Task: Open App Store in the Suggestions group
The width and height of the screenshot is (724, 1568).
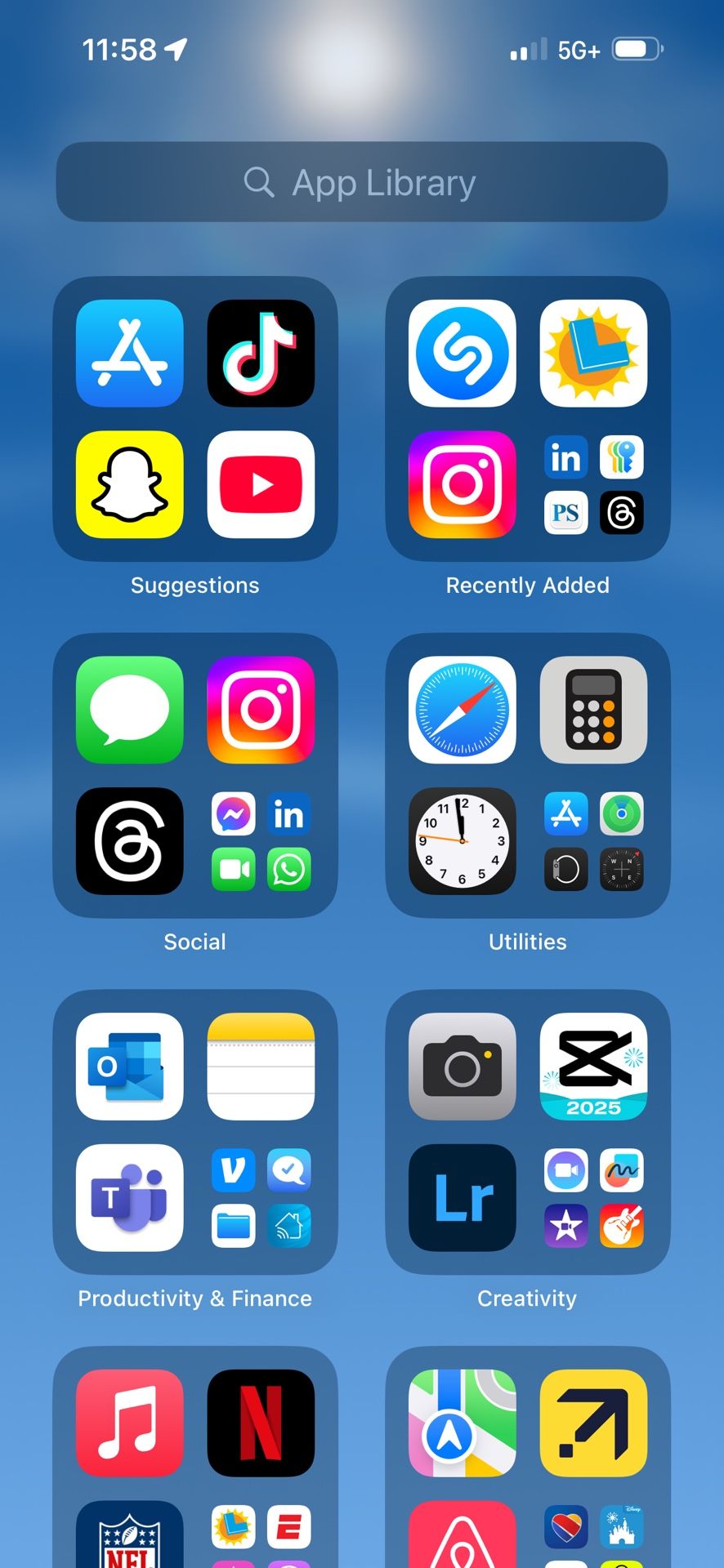Action: click(129, 353)
